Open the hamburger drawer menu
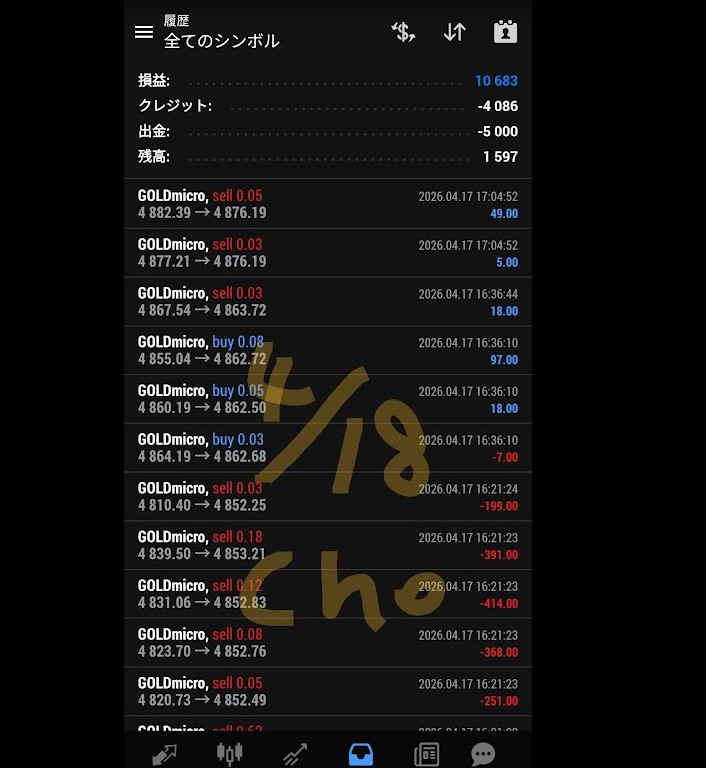The height and width of the screenshot is (768, 706). coord(144,32)
